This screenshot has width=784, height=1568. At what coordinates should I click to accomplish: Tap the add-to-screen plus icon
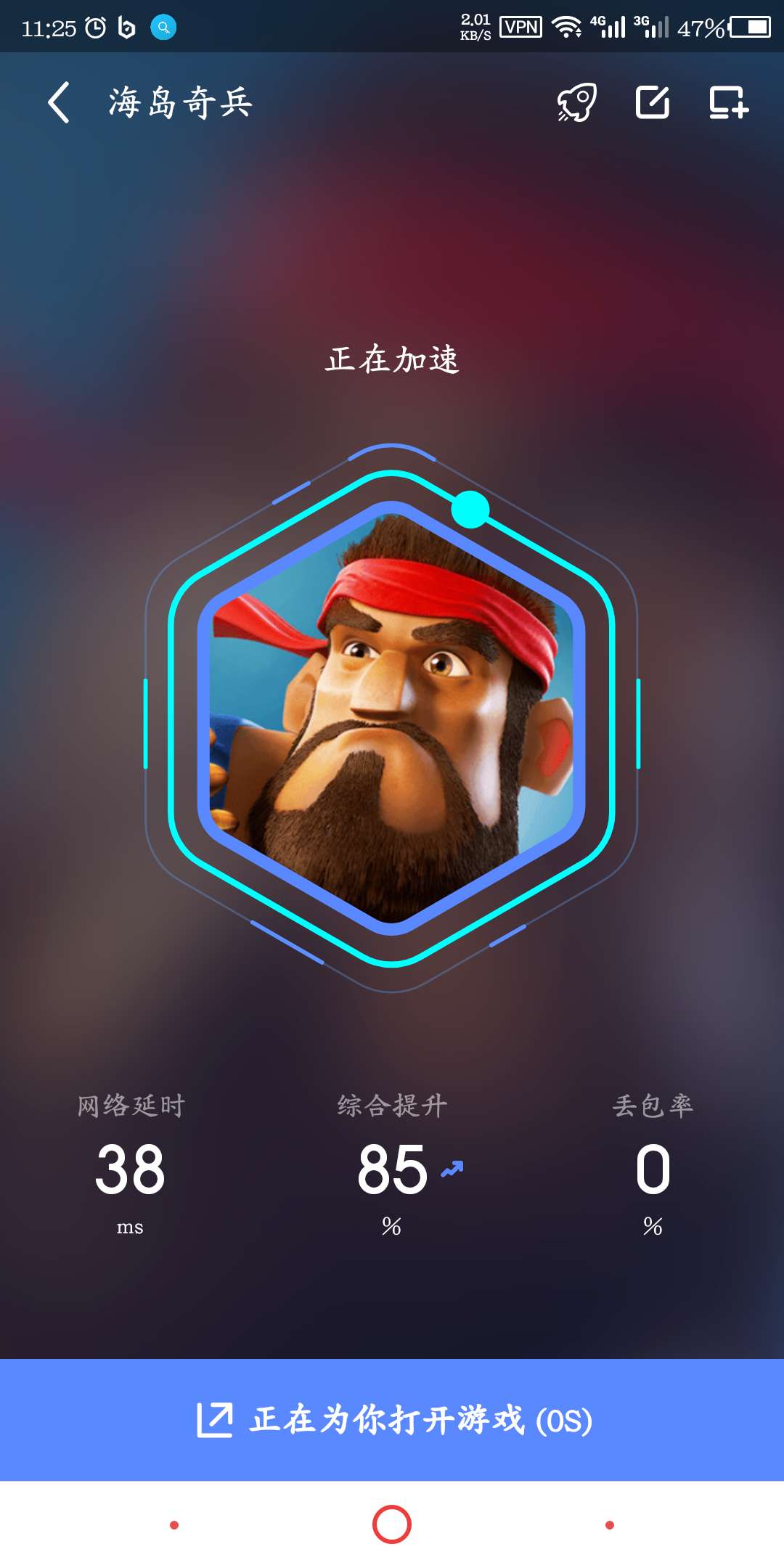(x=728, y=102)
